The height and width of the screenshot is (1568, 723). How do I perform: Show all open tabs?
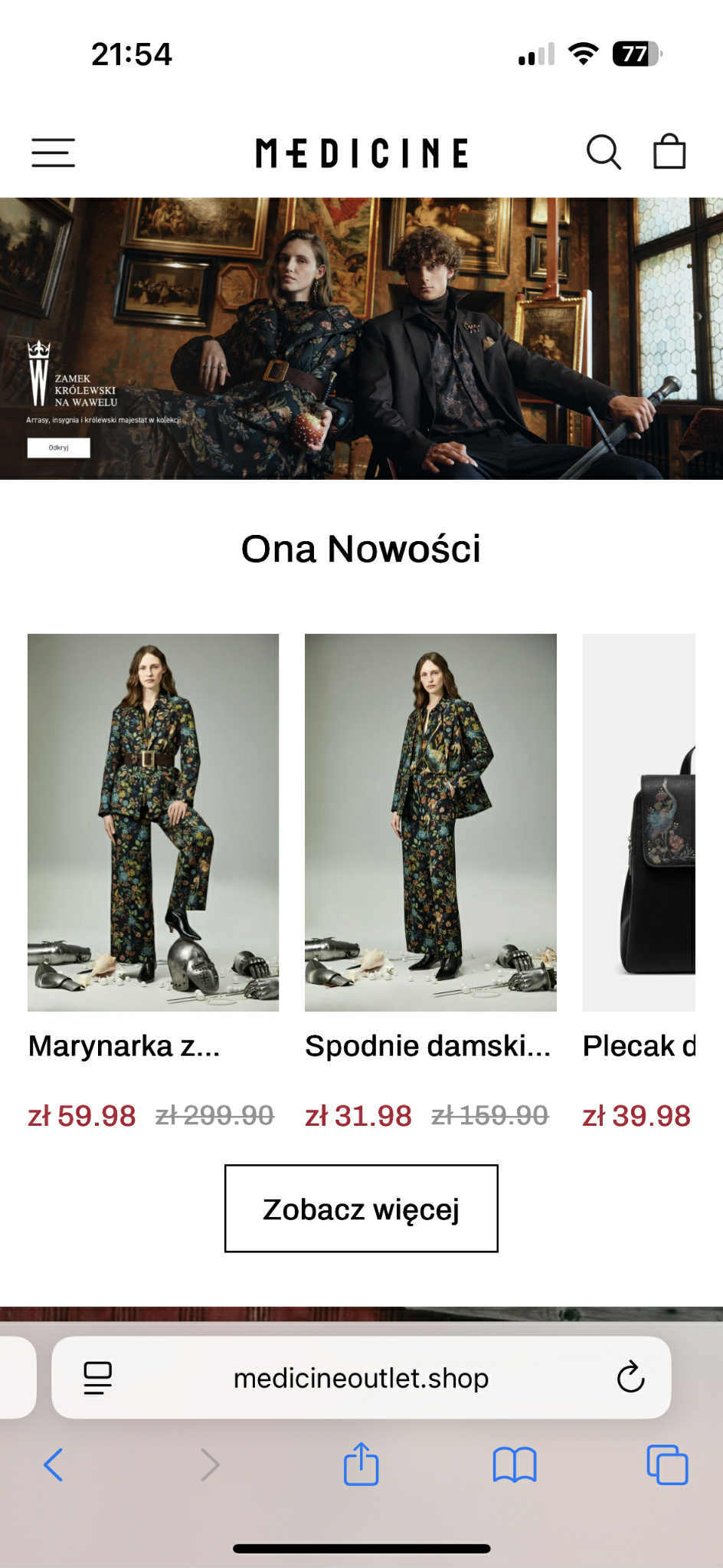667,1465
